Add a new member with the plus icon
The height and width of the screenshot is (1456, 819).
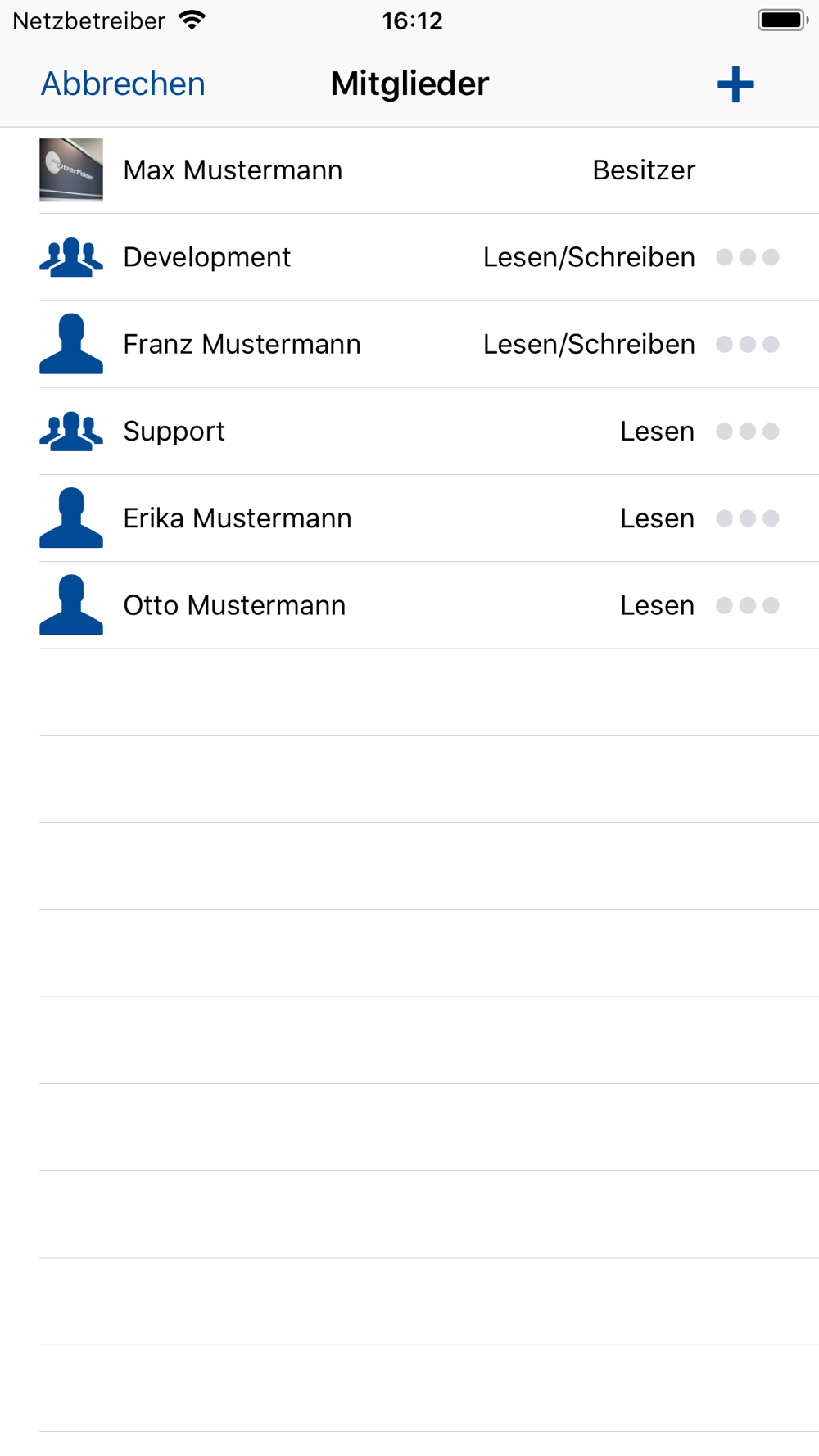coord(735,84)
